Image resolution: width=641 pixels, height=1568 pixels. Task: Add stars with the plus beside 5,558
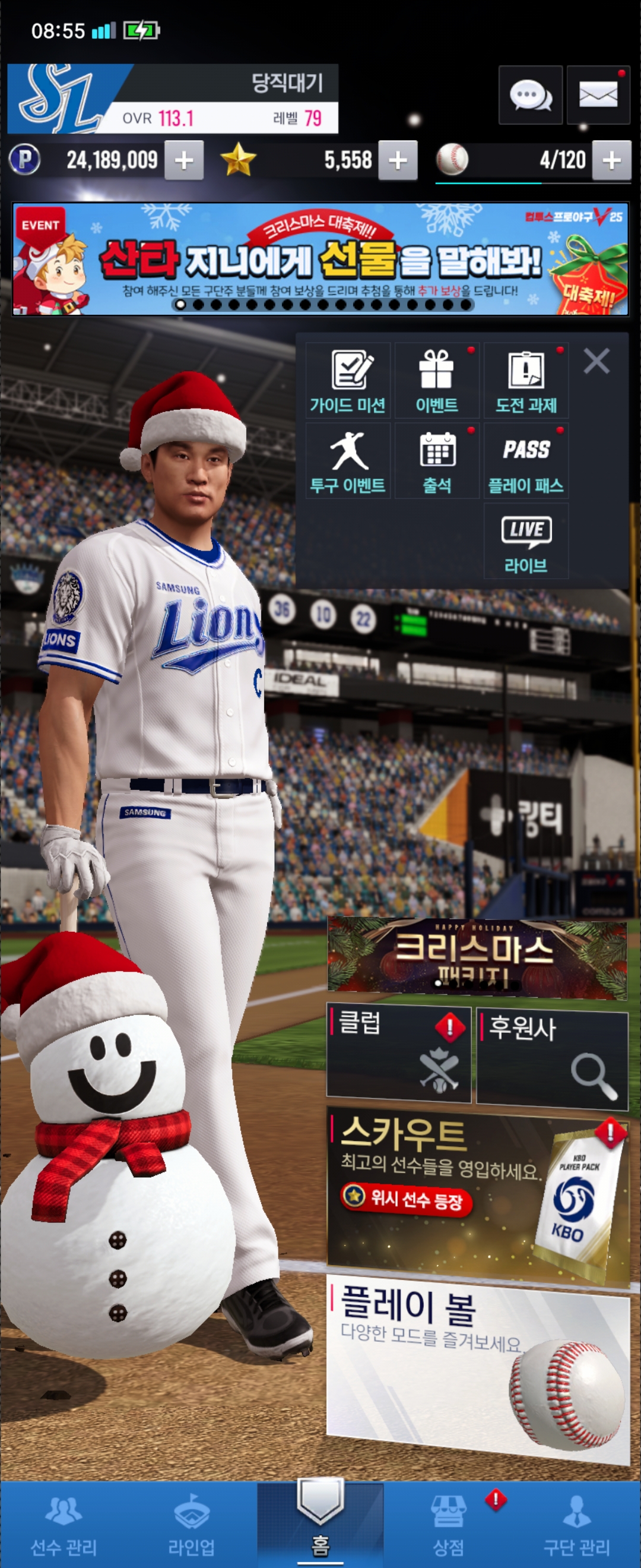pos(398,160)
